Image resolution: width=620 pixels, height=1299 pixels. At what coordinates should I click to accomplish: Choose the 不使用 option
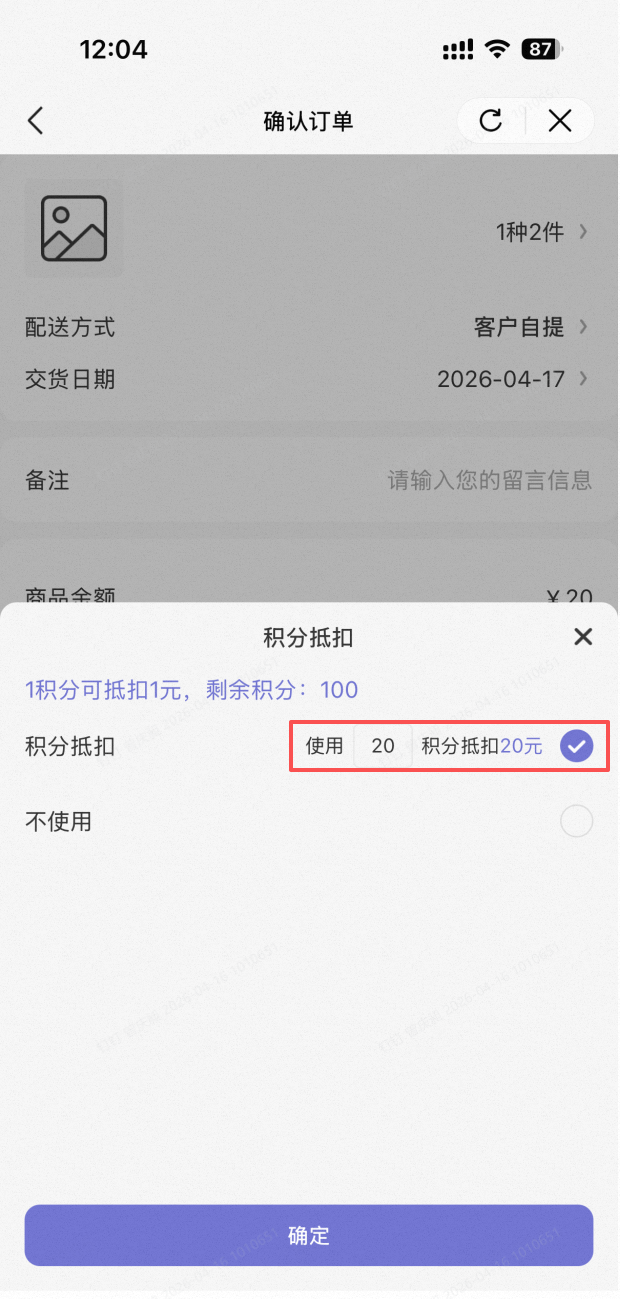(x=576, y=822)
